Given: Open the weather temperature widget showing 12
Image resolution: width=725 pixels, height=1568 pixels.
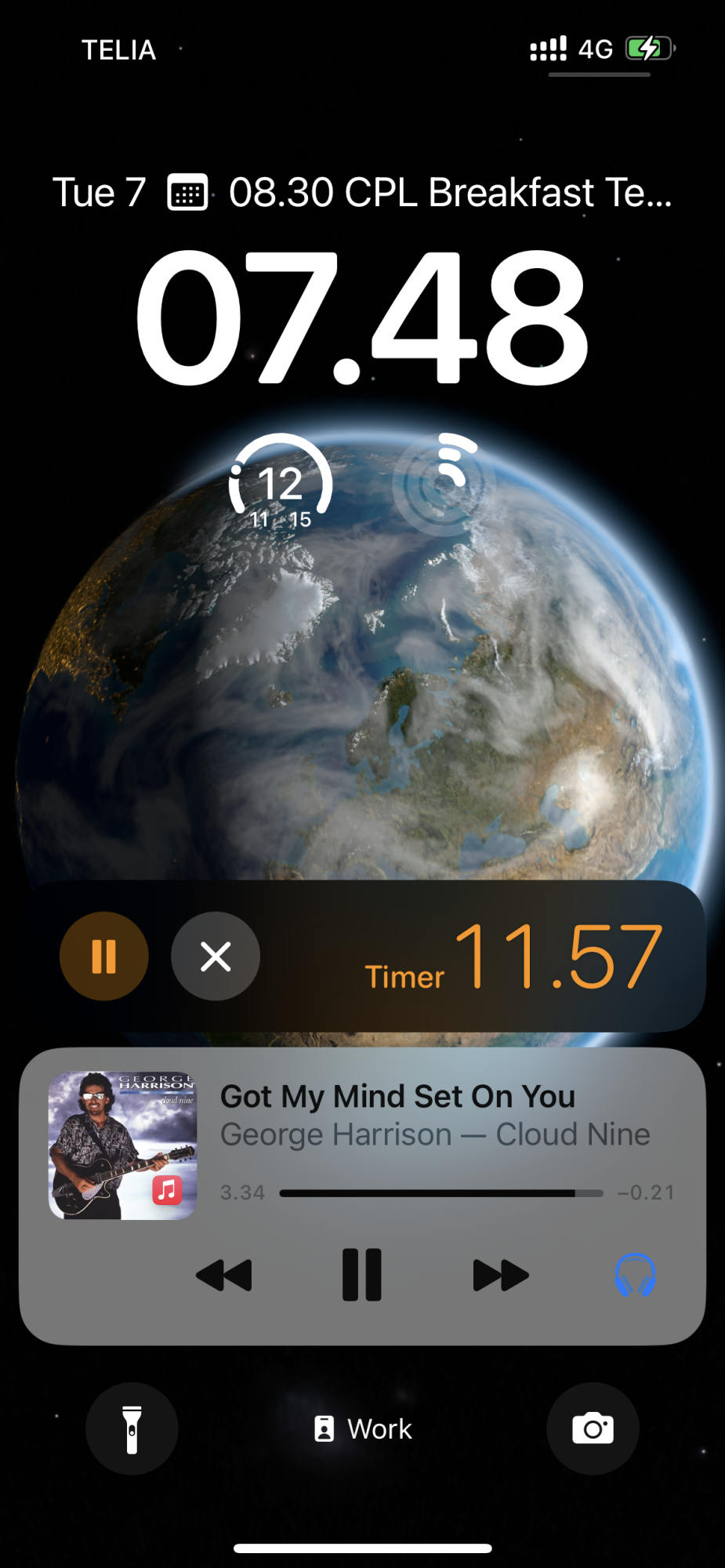Looking at the screenshot, I should 281,484.
